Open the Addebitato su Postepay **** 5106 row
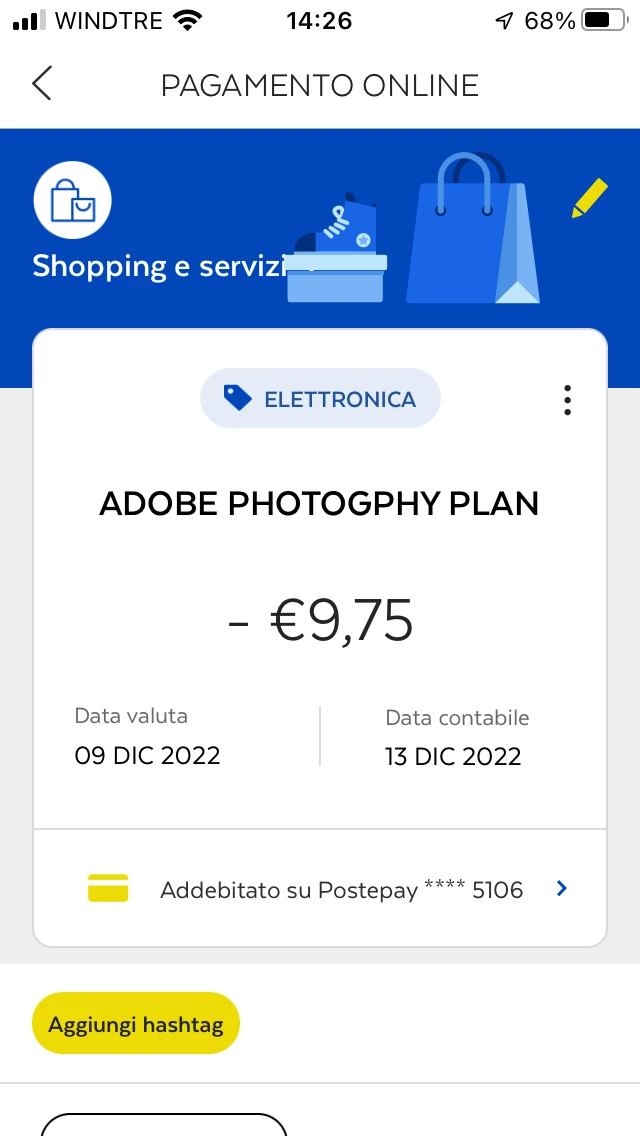This screenshot has height=1136, width=640. pos(320,889)
